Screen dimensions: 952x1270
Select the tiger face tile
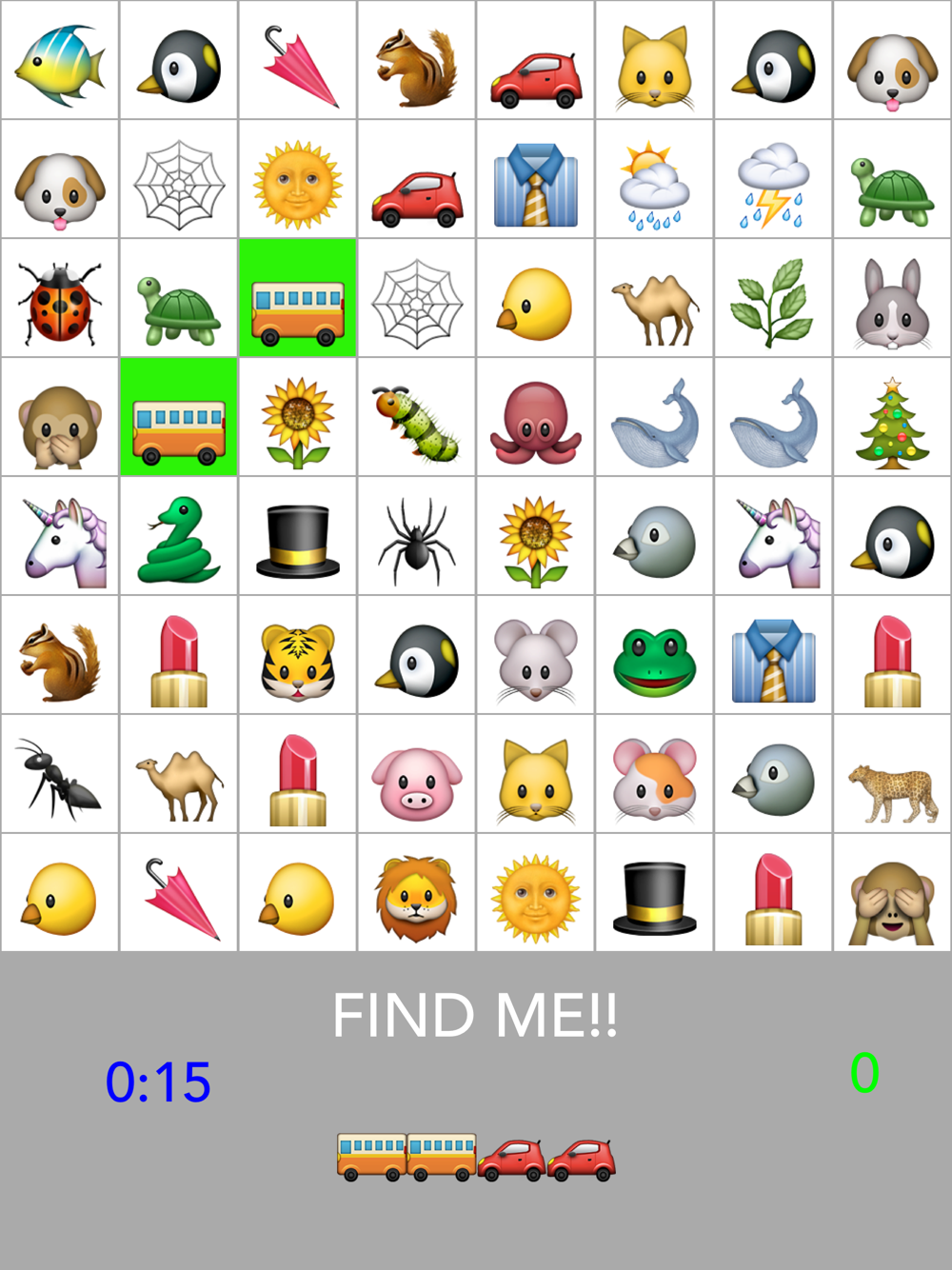[x=298, y=655]
